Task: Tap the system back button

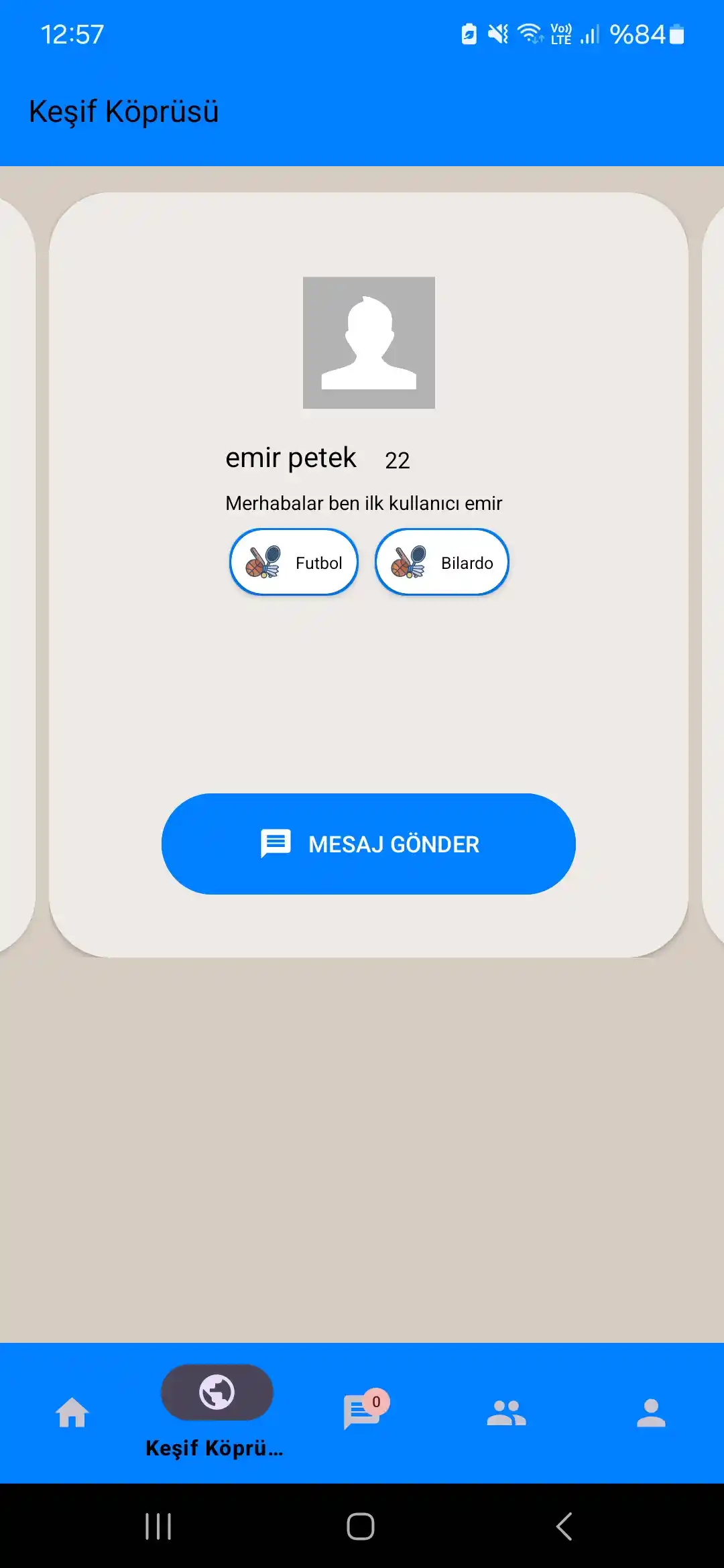Action: click(564, 1526)
